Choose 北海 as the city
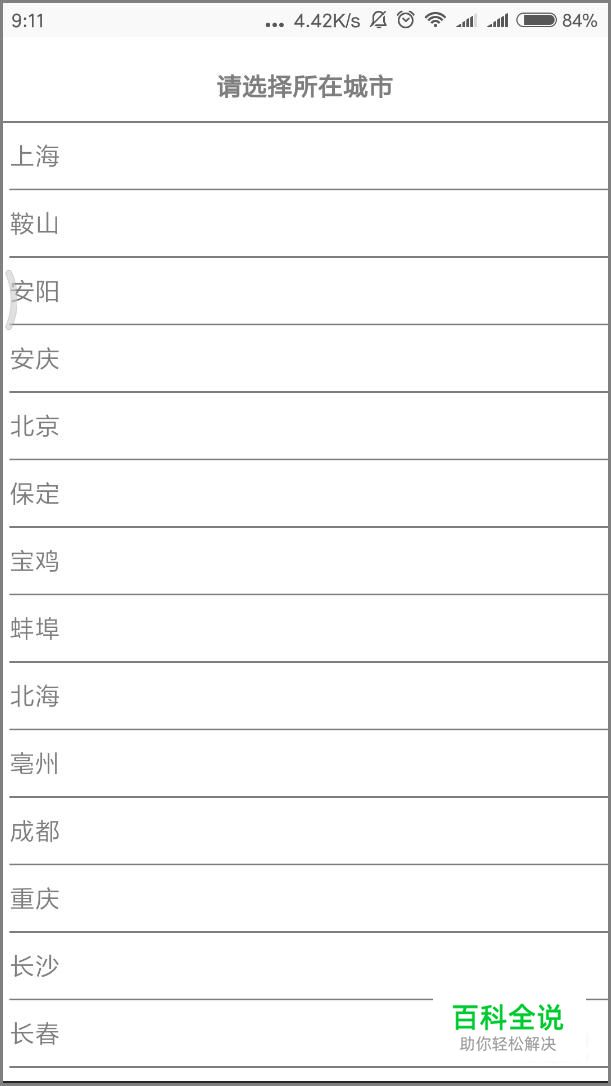Viewport: 611px width, 1086px height. pos(306,696)
